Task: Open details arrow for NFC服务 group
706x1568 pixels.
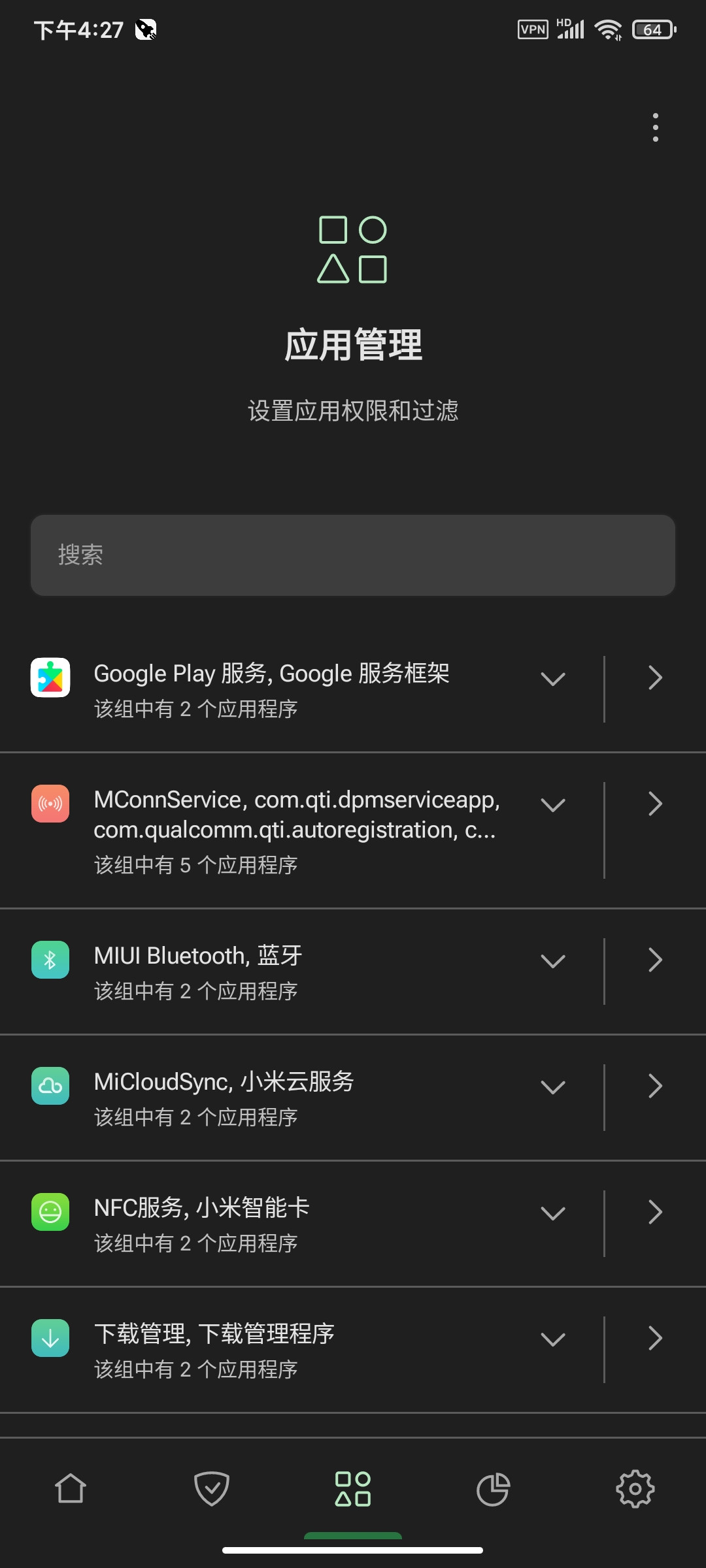Action: (655, 1213)
